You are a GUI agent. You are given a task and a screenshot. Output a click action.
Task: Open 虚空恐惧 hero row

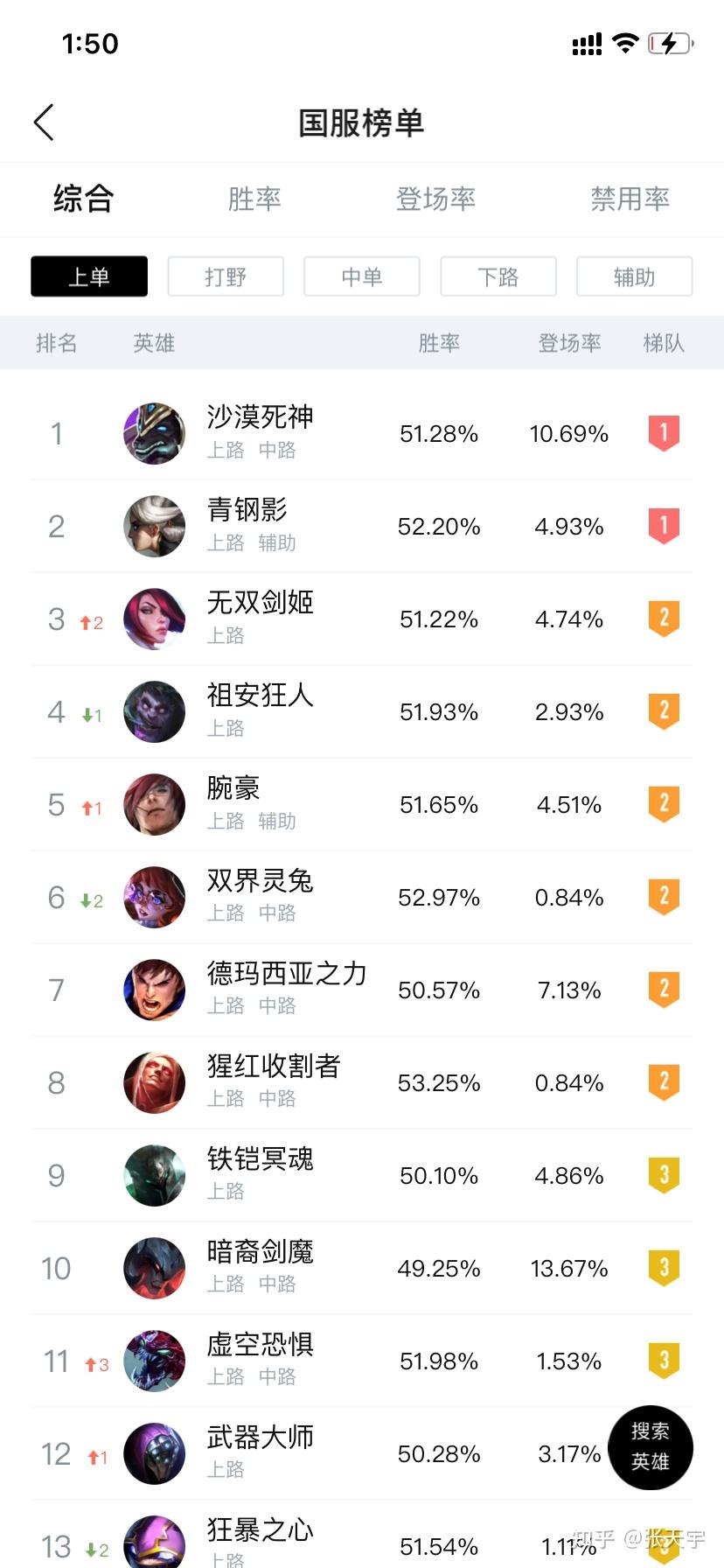tap(259, 1360)
